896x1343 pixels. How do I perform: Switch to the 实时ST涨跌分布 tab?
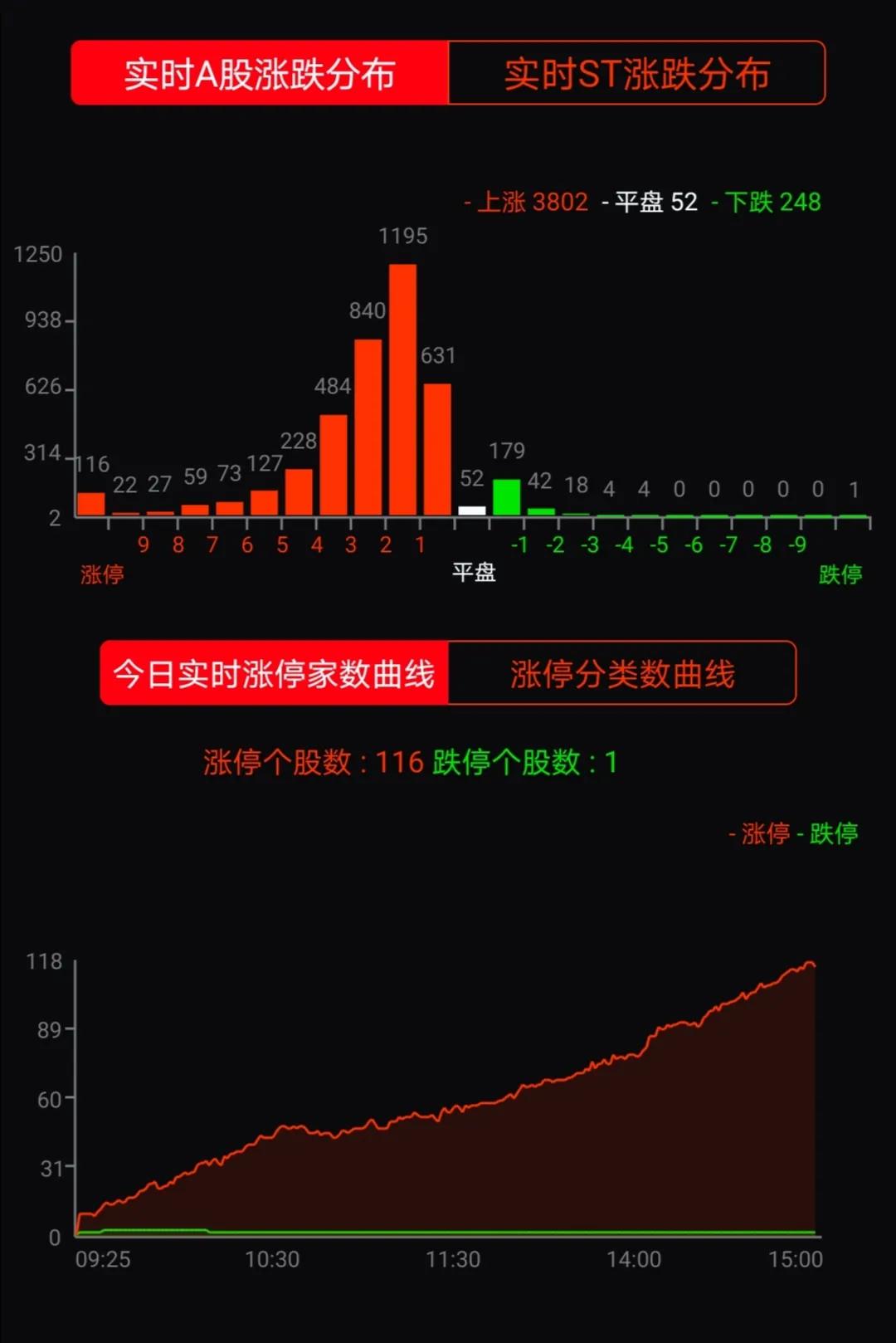point(639,74)
